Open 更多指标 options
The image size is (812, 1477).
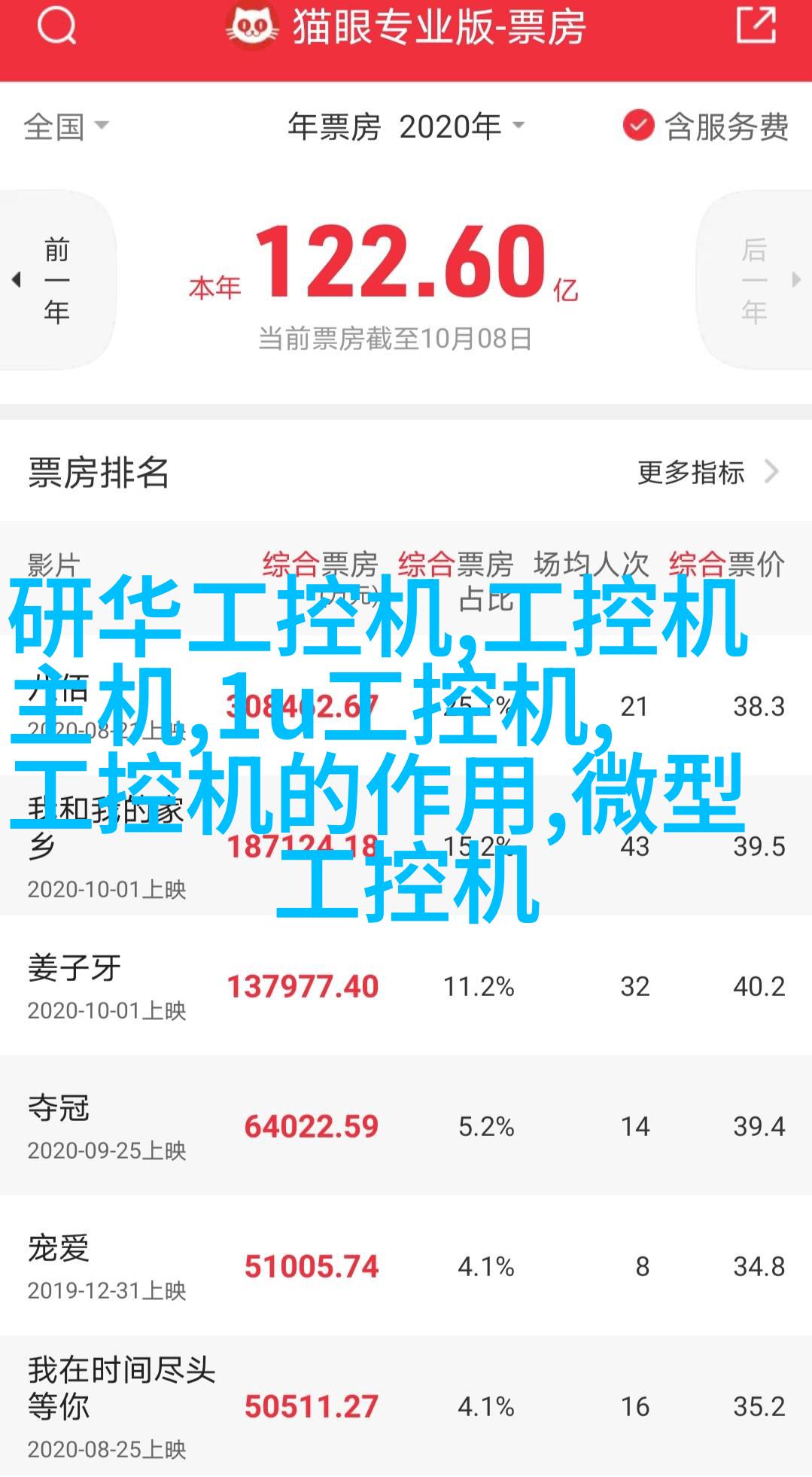[706, 473]
